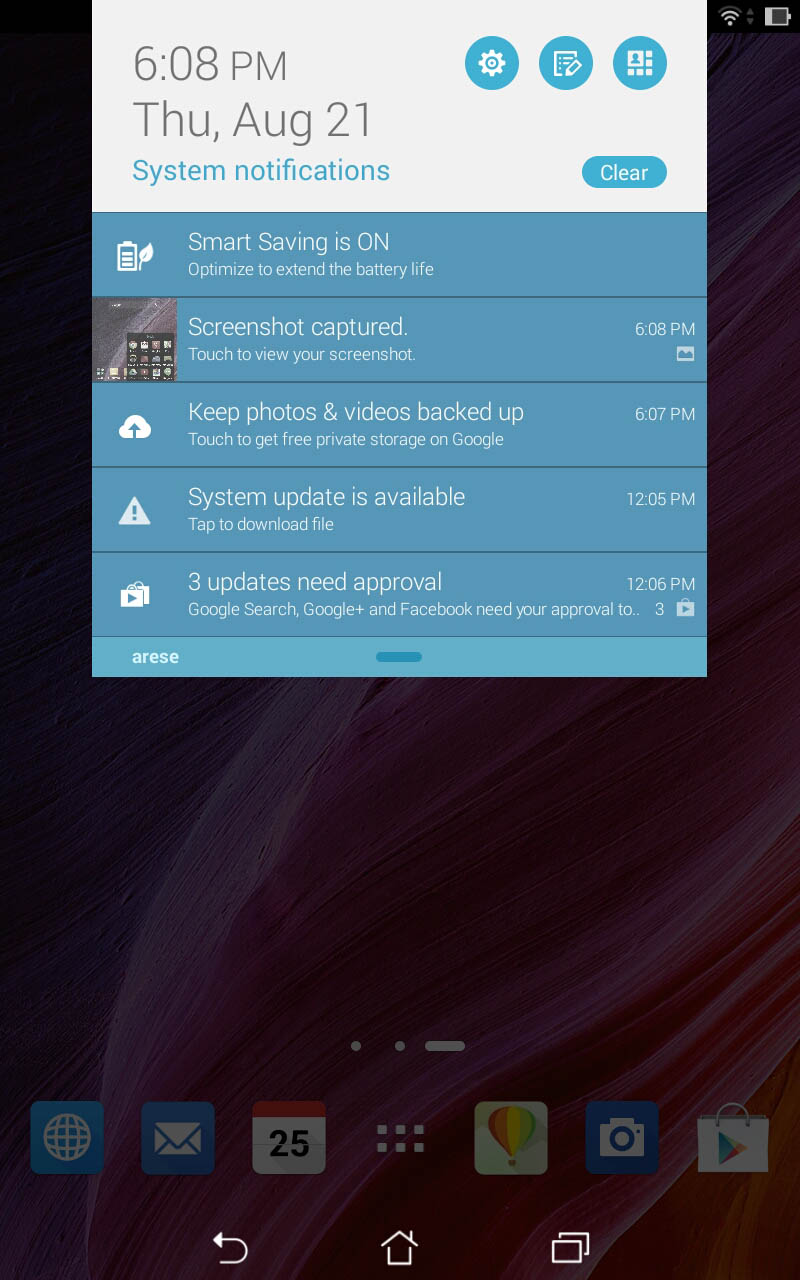Image resolution: width=800 pixels, height=1280 pixels.
Task: Clear all system notifications
Action: coord(624,172)
